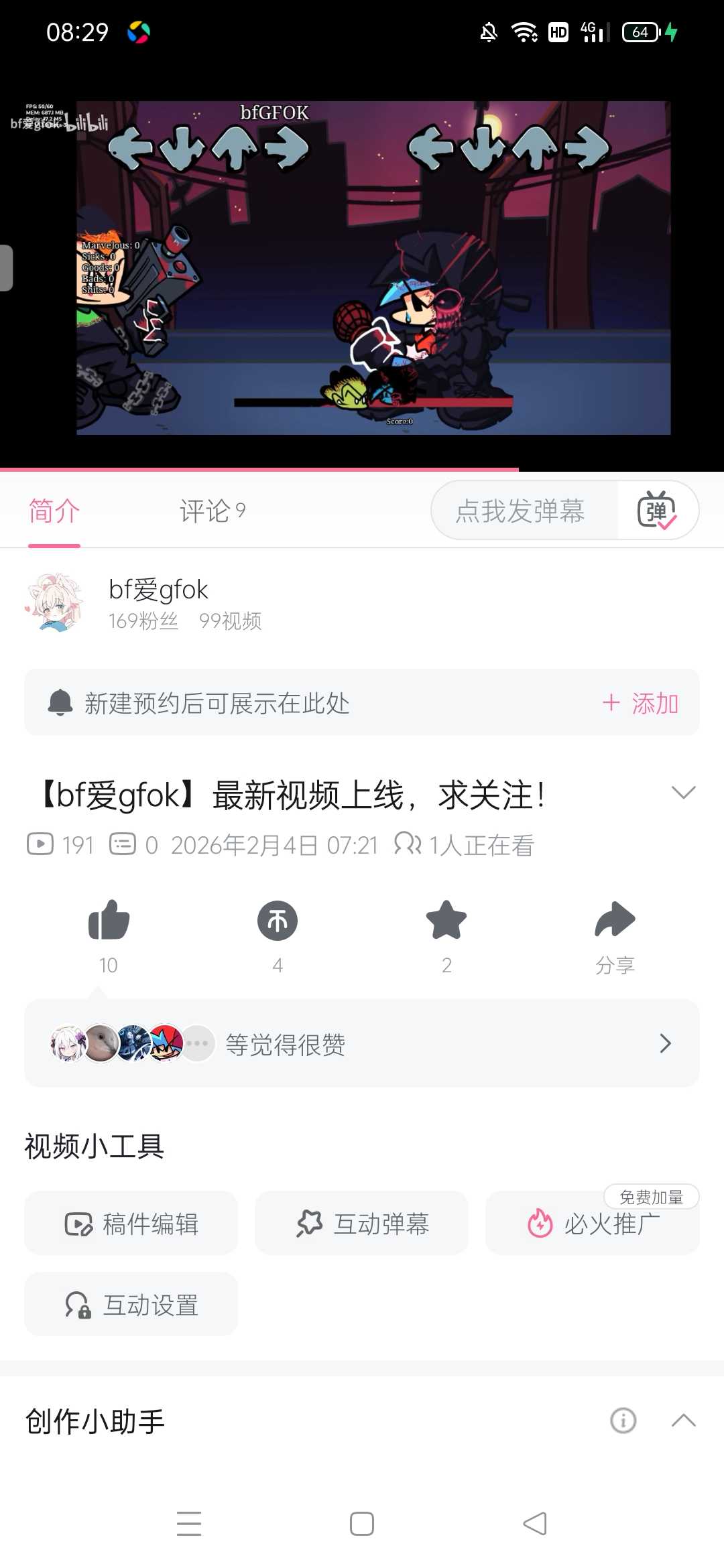Like this video with thumbs up
This screenshot has height=1568, width=724.
[109, 921]
